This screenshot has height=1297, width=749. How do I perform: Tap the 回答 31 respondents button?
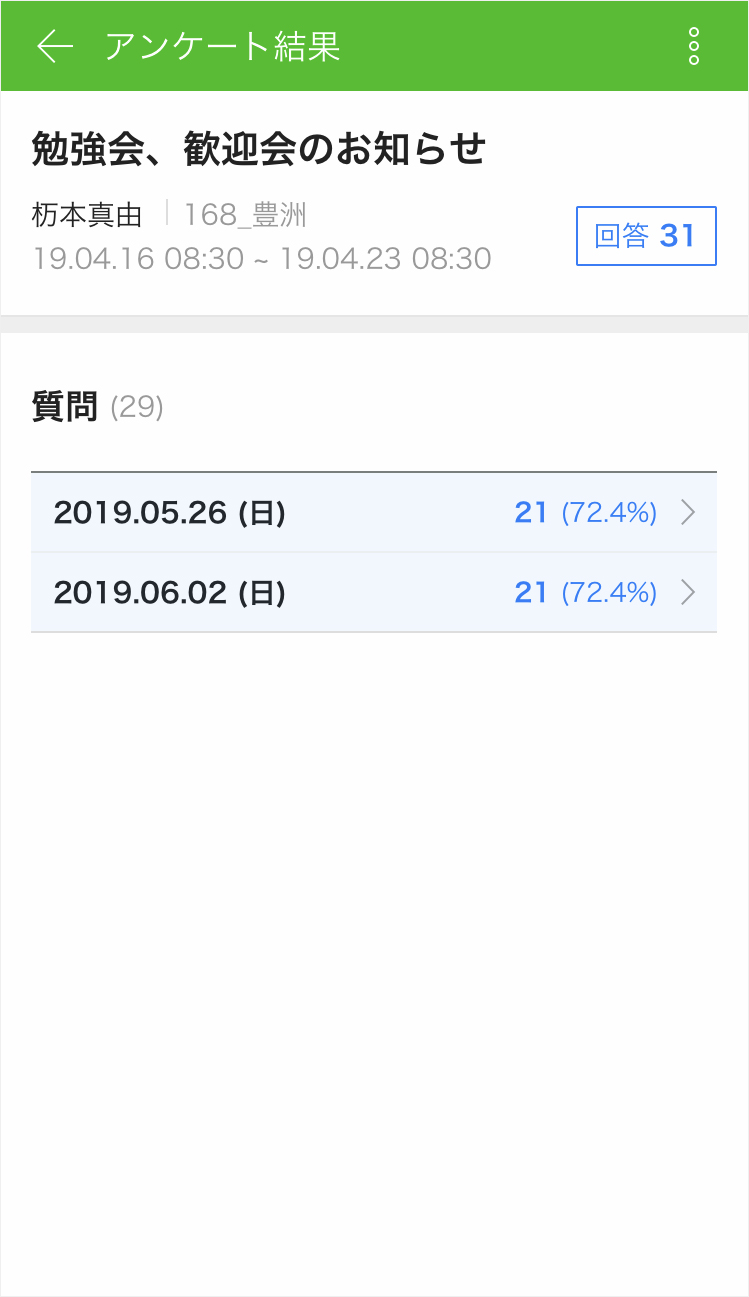click(x=646, y=236)
